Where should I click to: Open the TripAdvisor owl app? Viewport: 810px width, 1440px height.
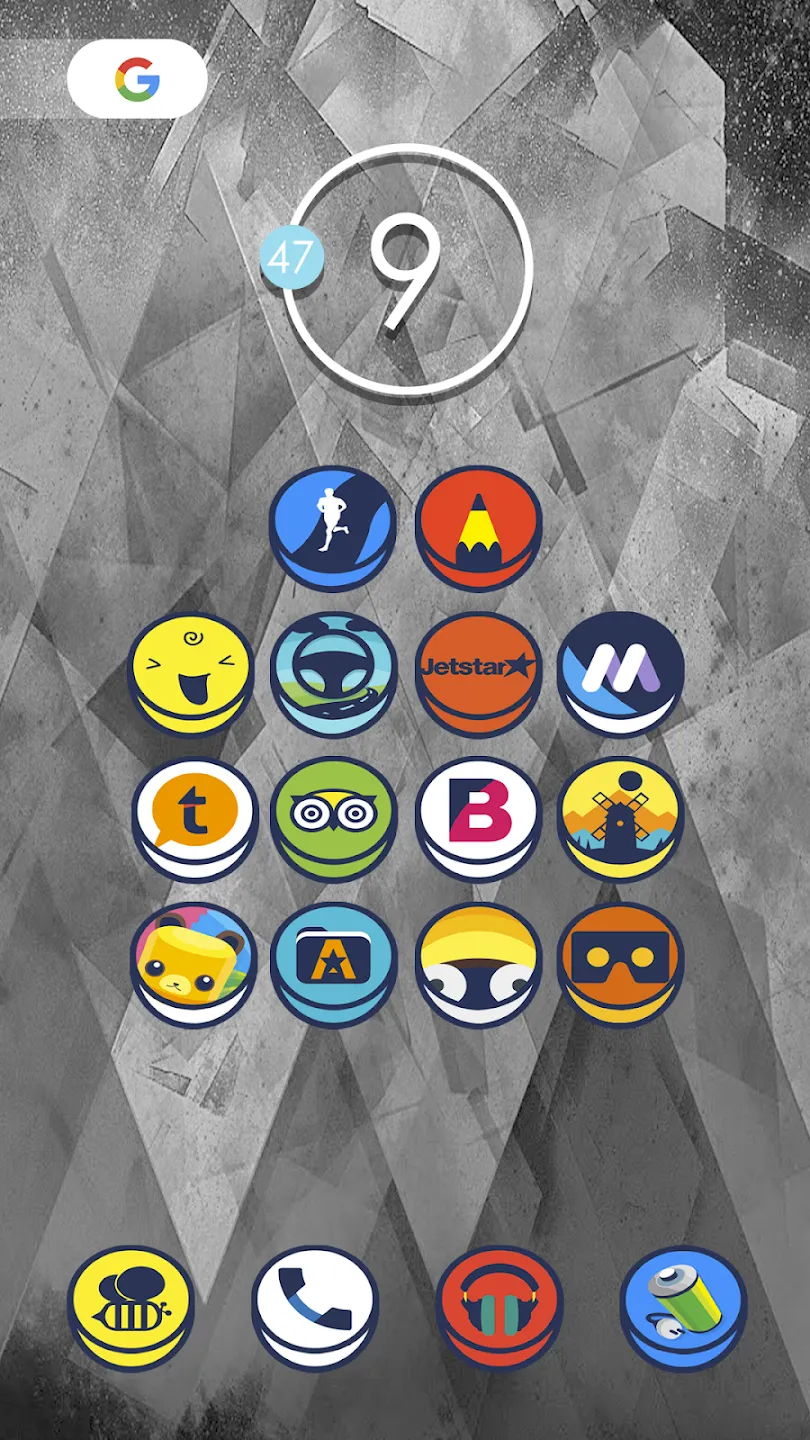333,820
